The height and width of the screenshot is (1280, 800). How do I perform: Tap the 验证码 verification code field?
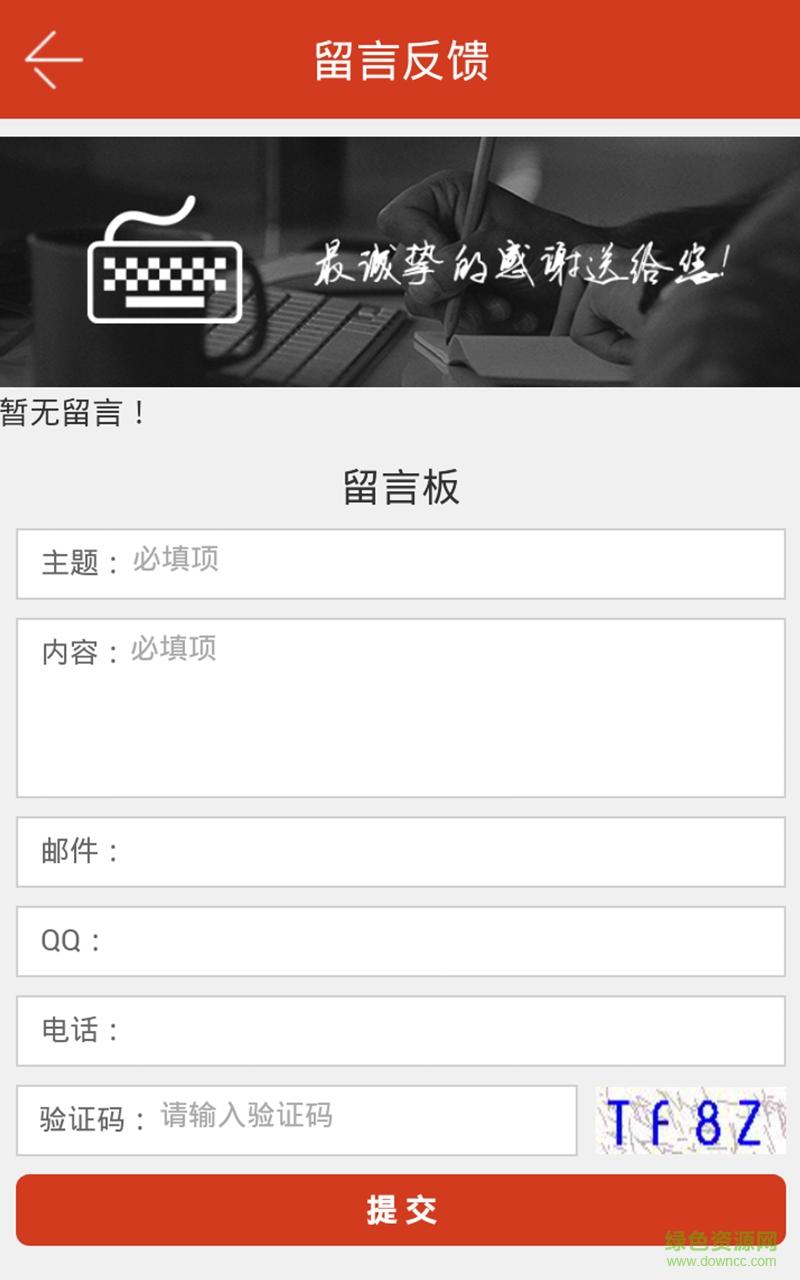coord(360,1120)
